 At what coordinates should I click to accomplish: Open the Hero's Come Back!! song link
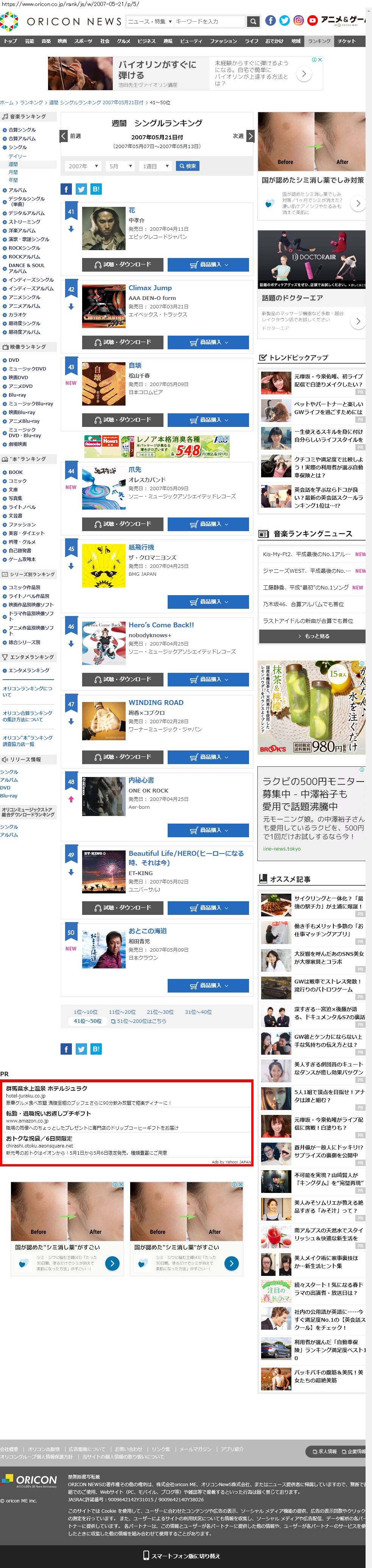[x=161, y=625]
